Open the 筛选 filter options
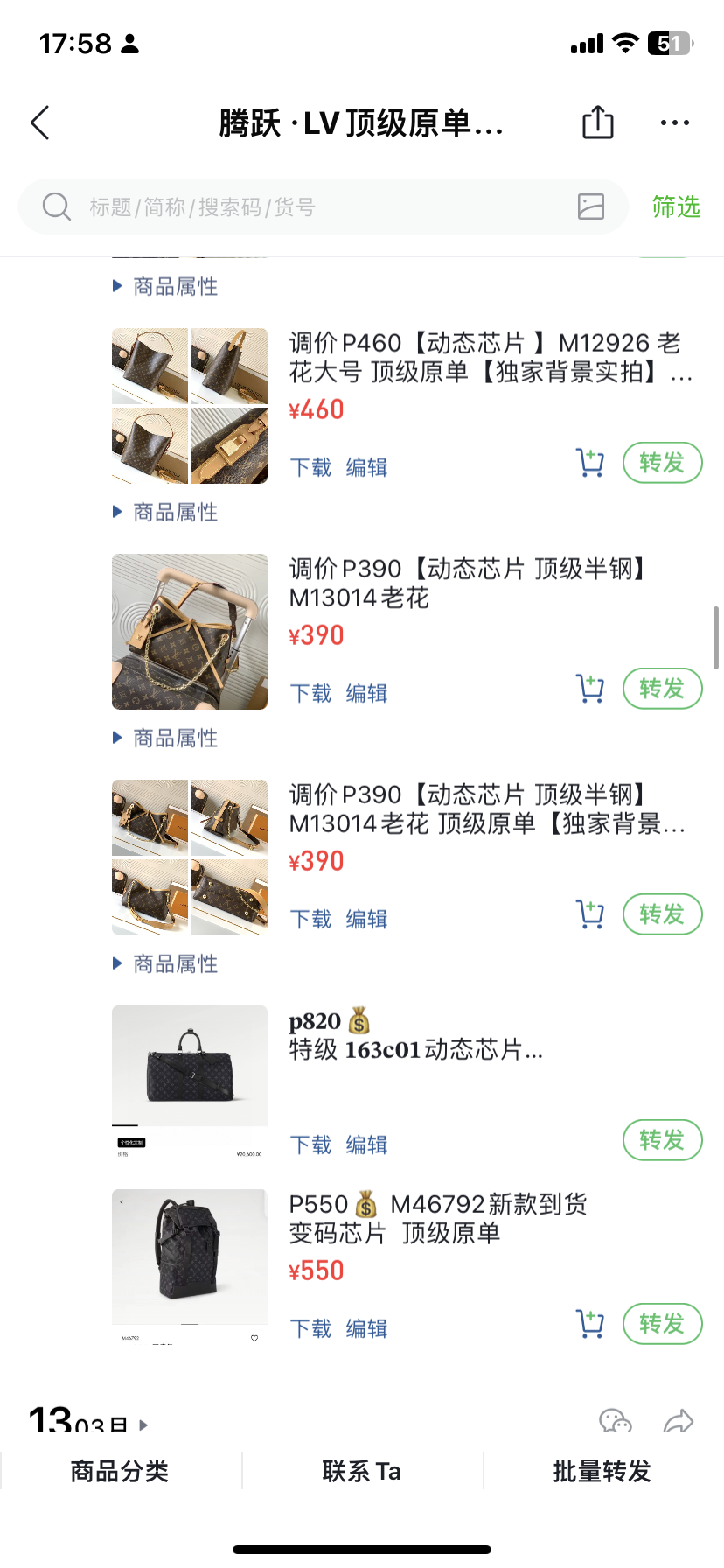The width and height of the screenshot is (724, 1568). pyautogui.click(x=675, y=207)
